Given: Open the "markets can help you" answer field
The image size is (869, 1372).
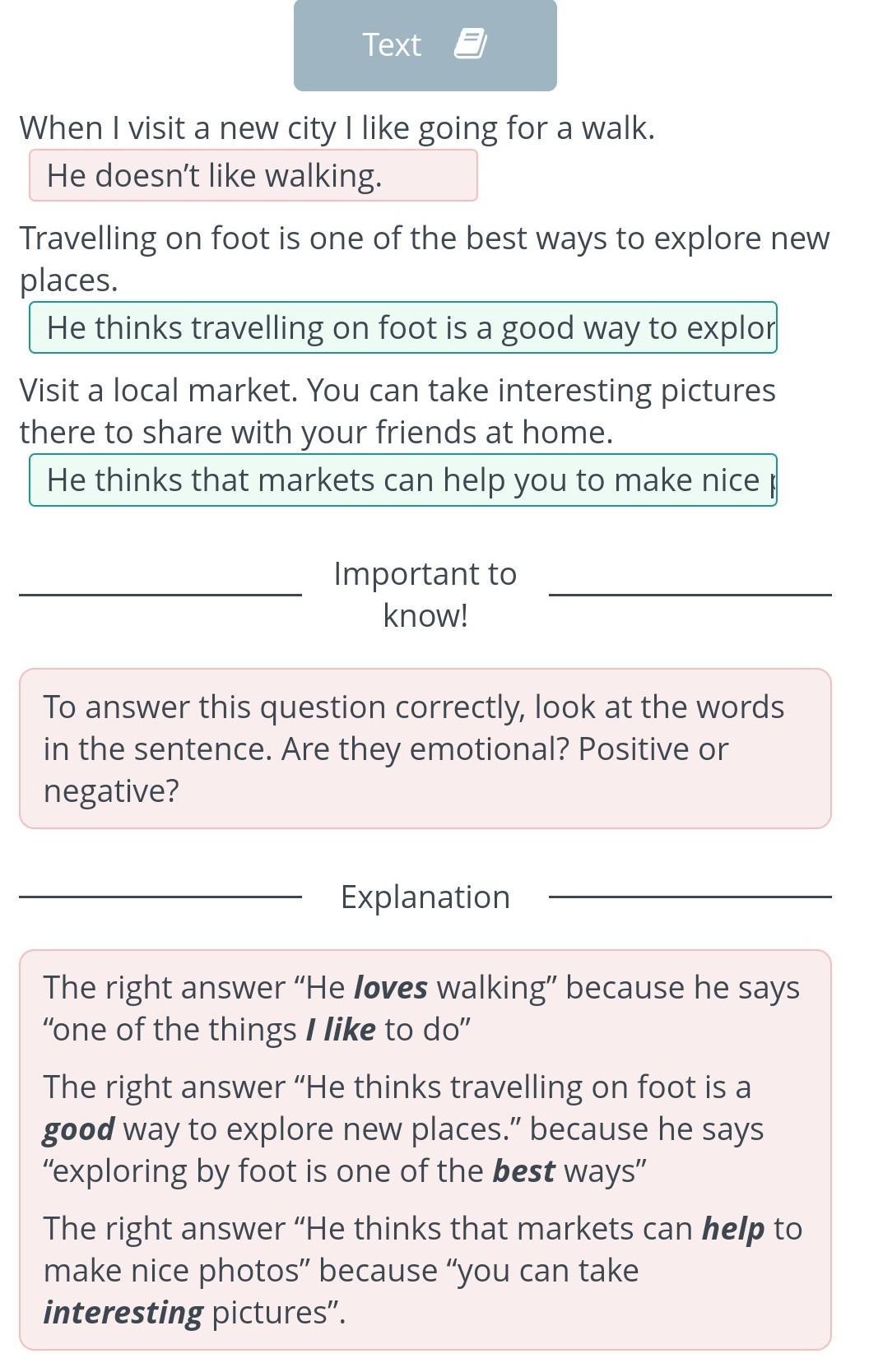Looking at the screenshot, I should pyautogui.click(x=402, y=480).
